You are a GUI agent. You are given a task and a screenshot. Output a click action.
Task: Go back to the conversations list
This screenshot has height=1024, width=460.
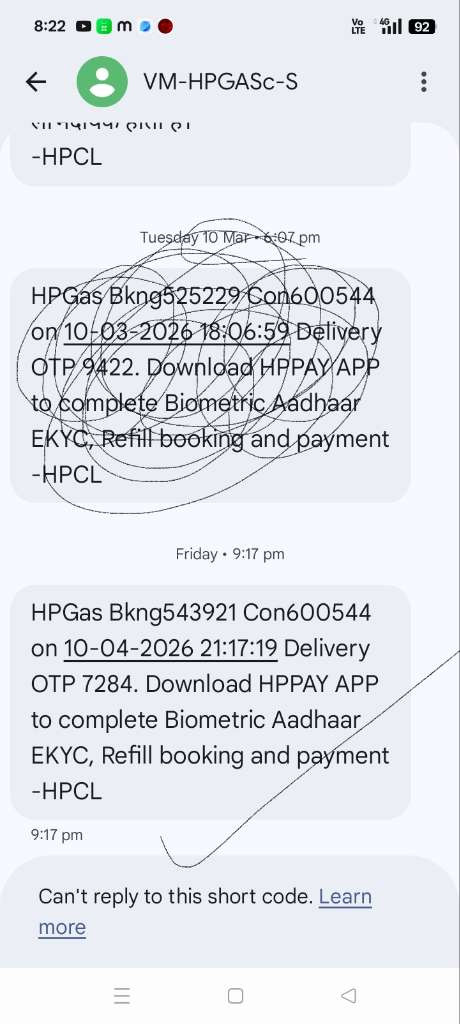click(36, 82)
